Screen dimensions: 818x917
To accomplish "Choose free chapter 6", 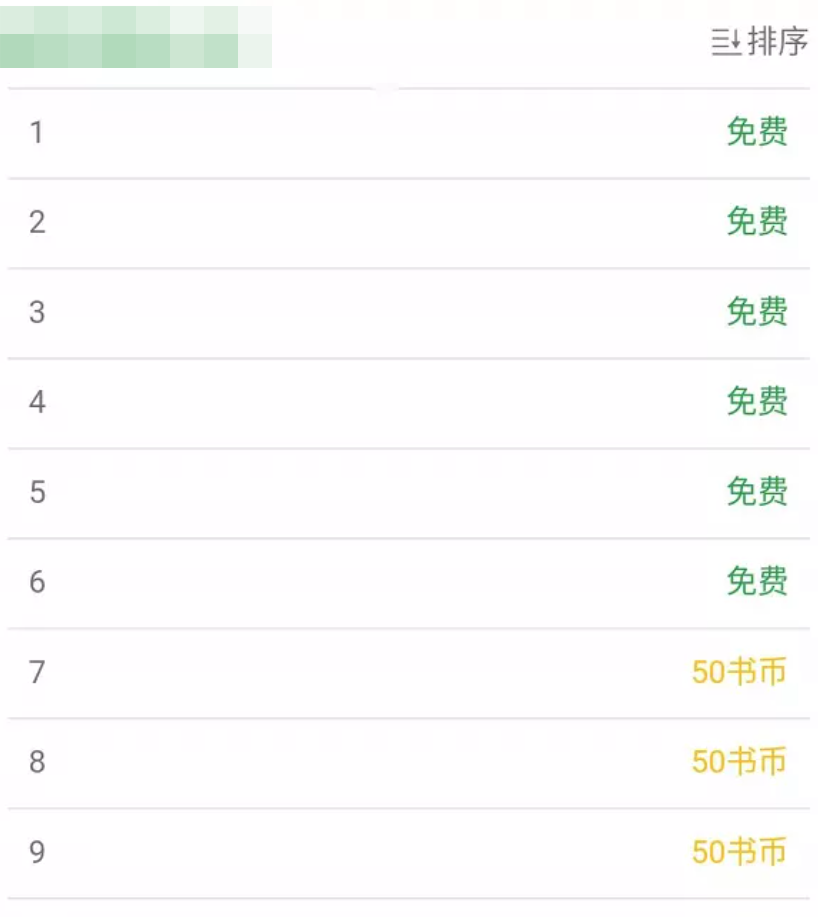I will [408, 582].
